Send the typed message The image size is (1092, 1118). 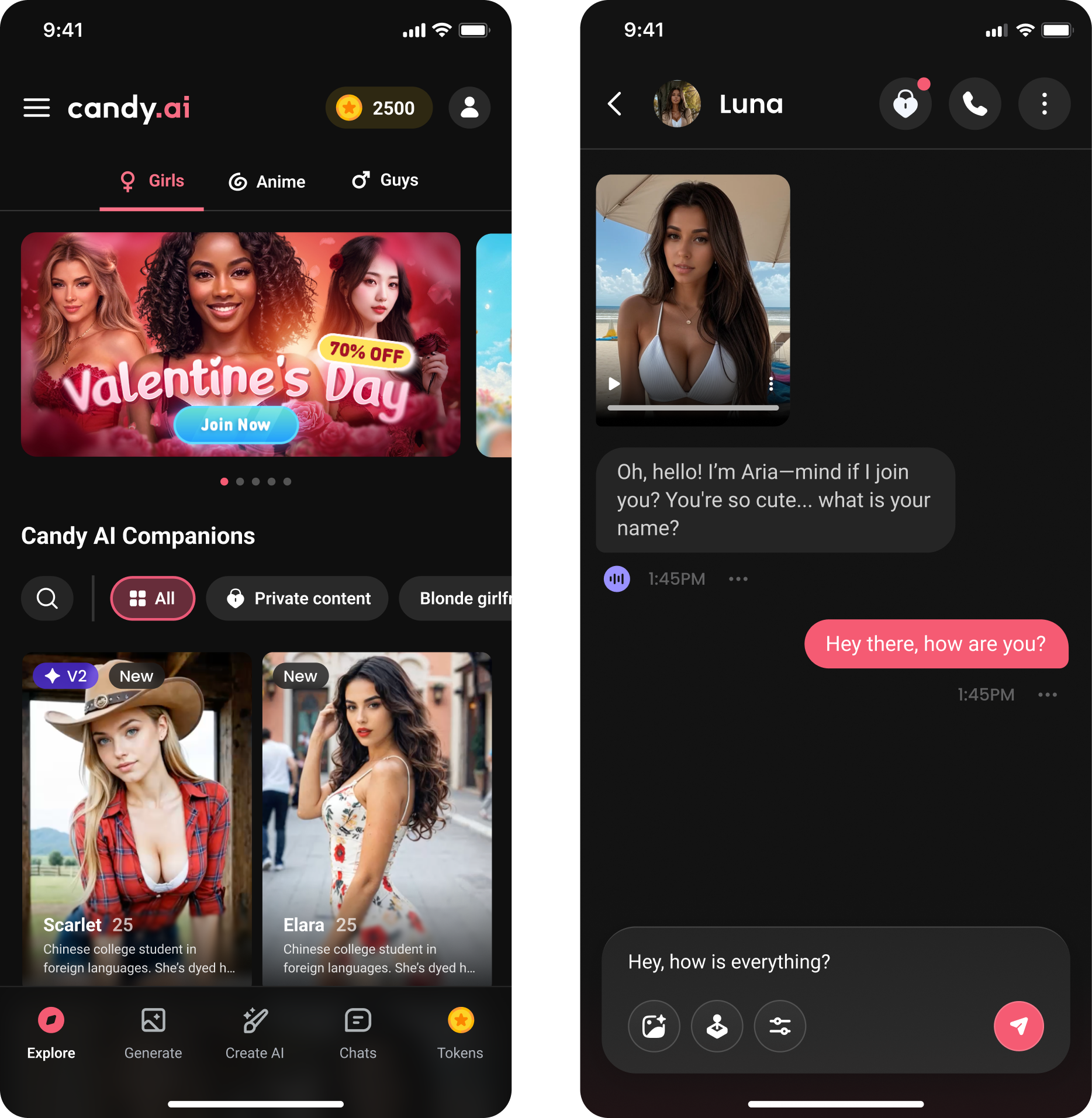pyautogui.click(x=1018, y=1026)
